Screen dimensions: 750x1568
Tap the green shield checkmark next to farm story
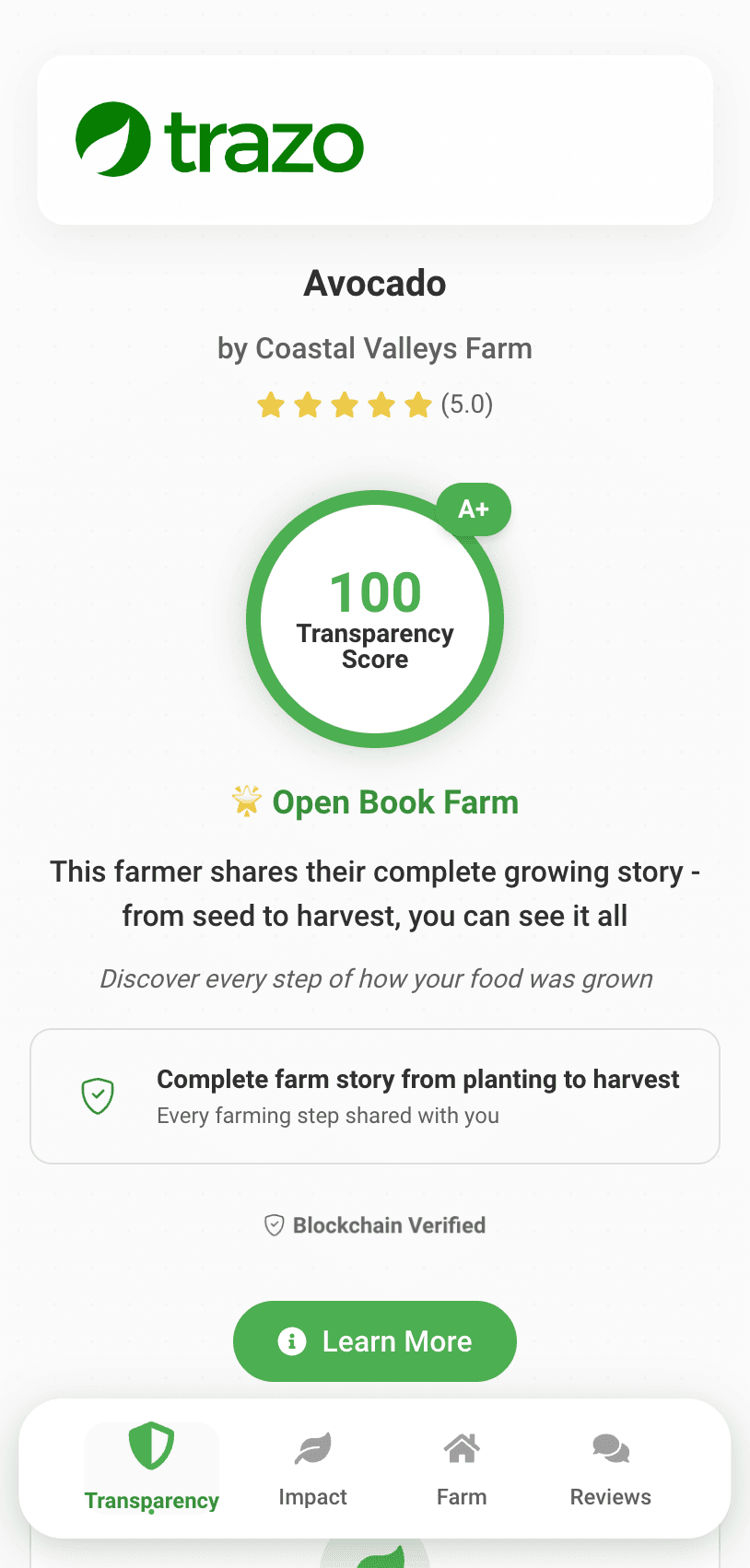97,1095
